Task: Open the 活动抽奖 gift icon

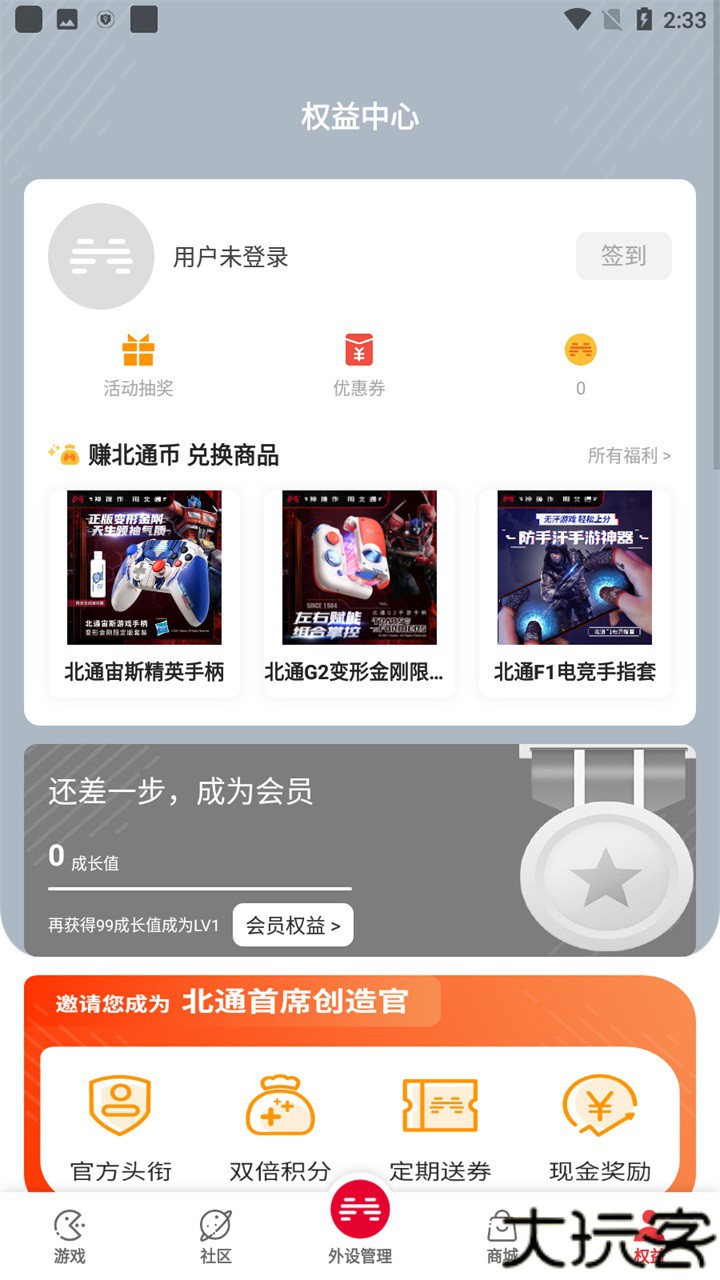Action: [140, 351]
